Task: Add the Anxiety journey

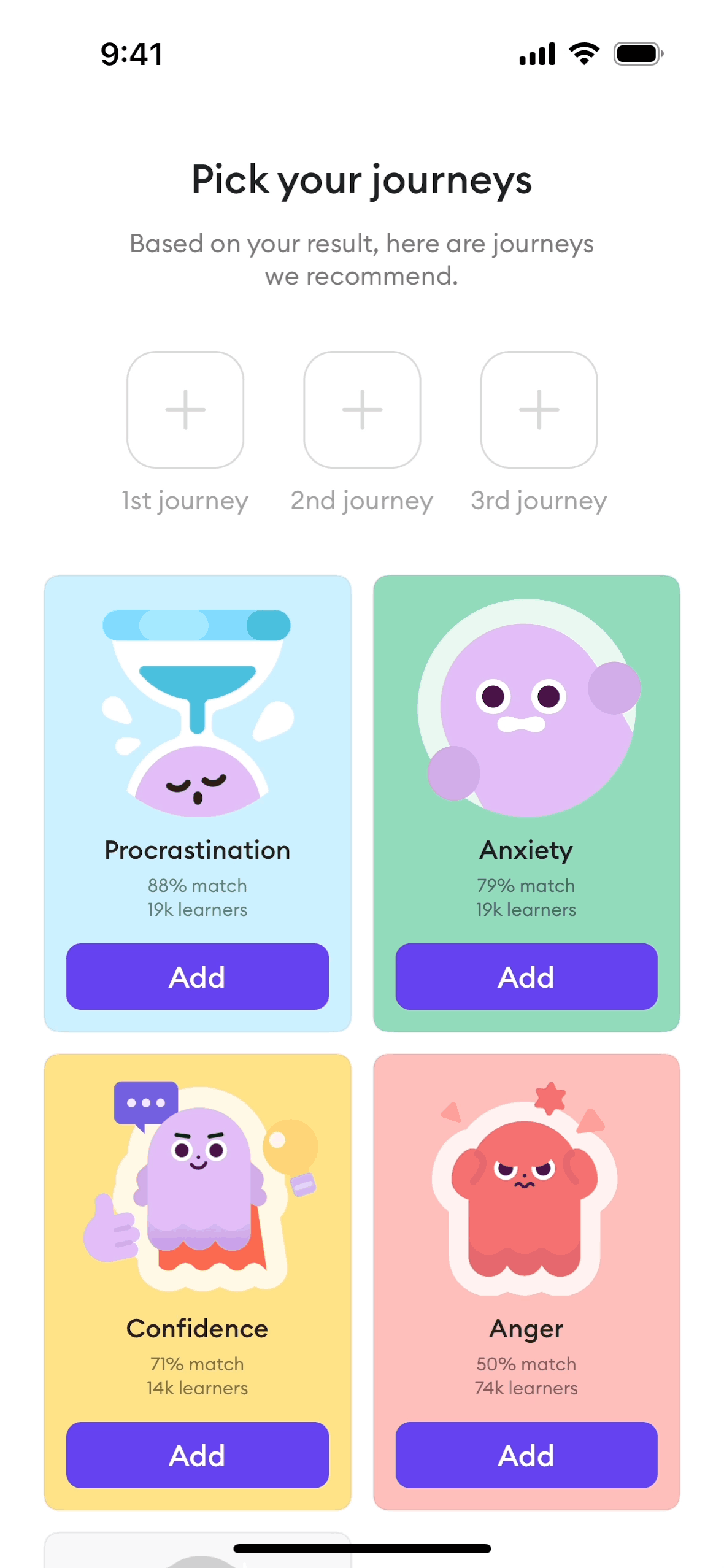Action: pos(526,977)
